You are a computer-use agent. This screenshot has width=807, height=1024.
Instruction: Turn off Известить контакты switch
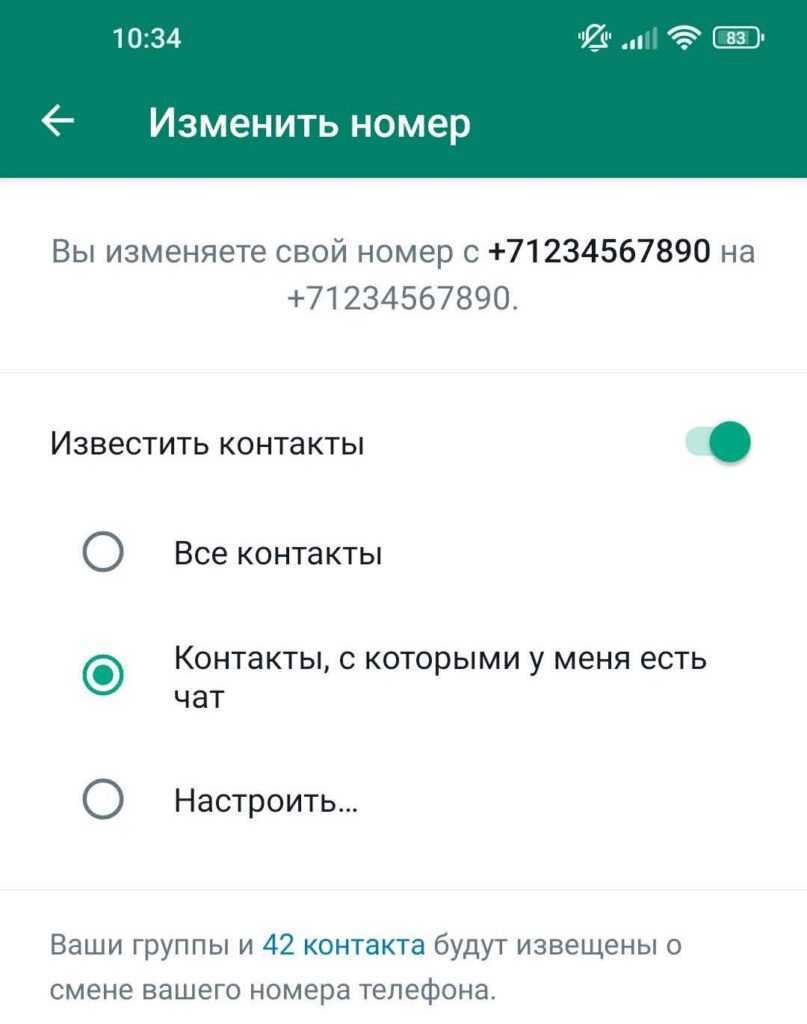pyautogui.click(x=718, y=442)
